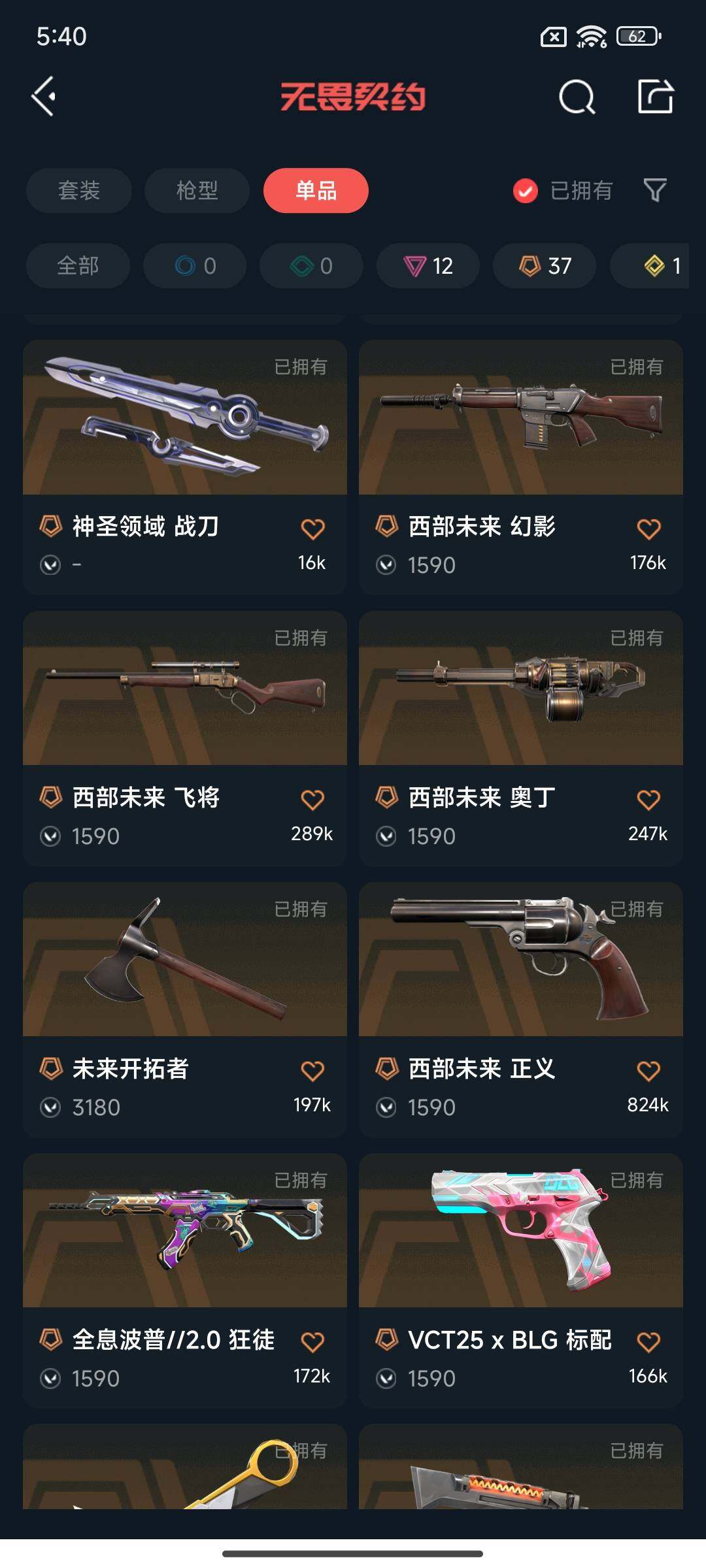Open the filter funnel icon
This screenshot has height=1568, width=706.
tap(654, 190)
